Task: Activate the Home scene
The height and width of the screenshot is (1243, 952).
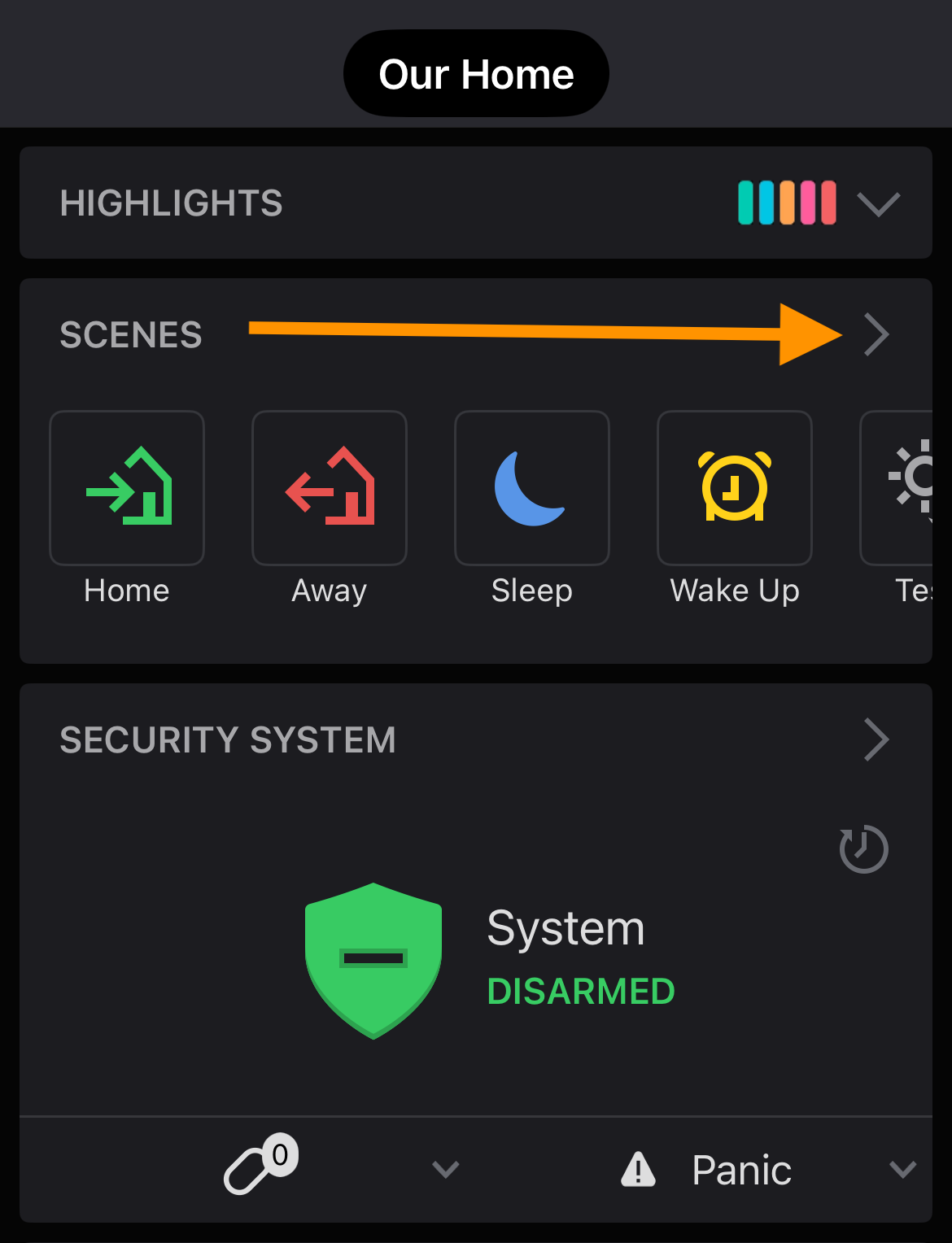Action: point(127,488)
